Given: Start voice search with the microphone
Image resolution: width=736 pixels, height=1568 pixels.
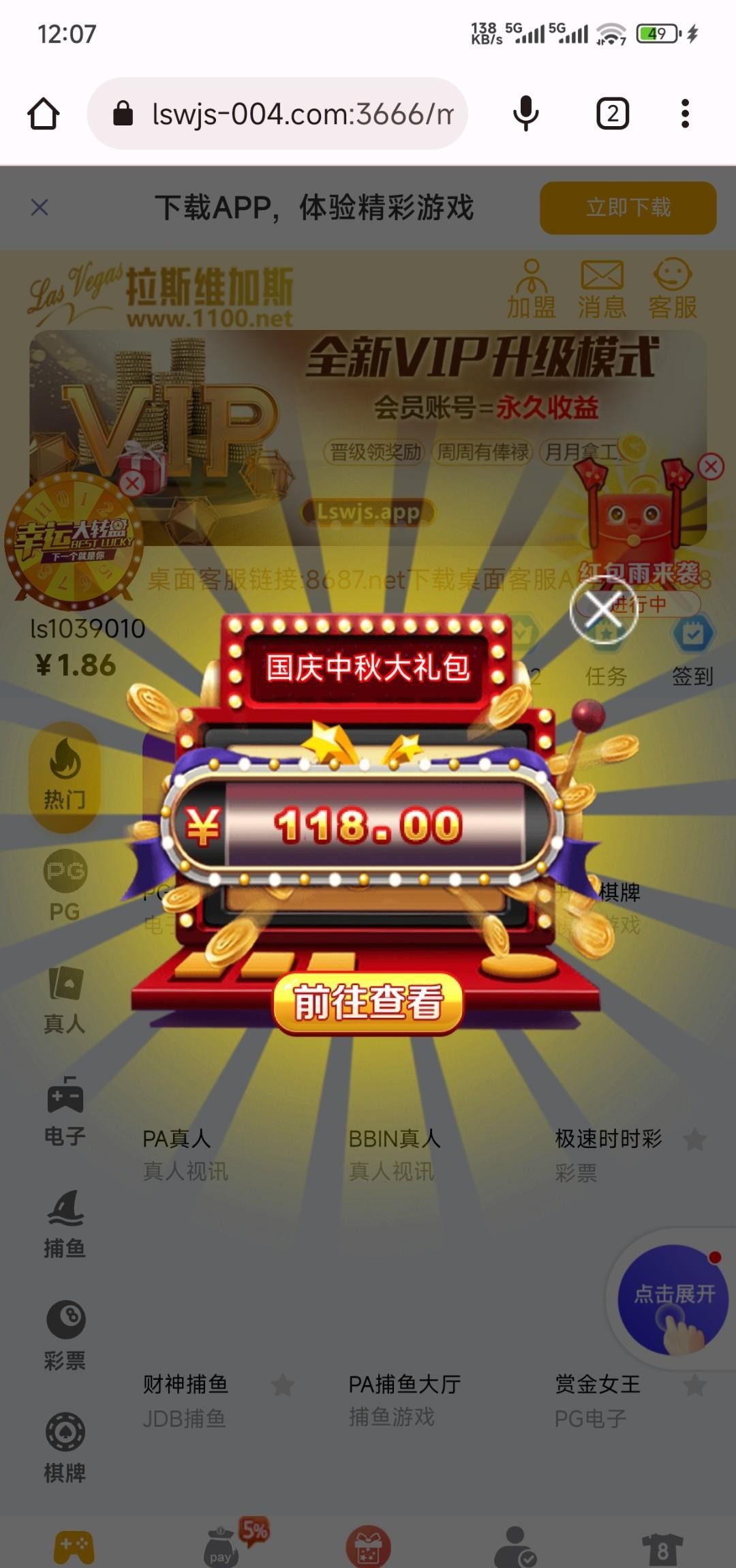Looking at the screenshot, I should [525, 114].
